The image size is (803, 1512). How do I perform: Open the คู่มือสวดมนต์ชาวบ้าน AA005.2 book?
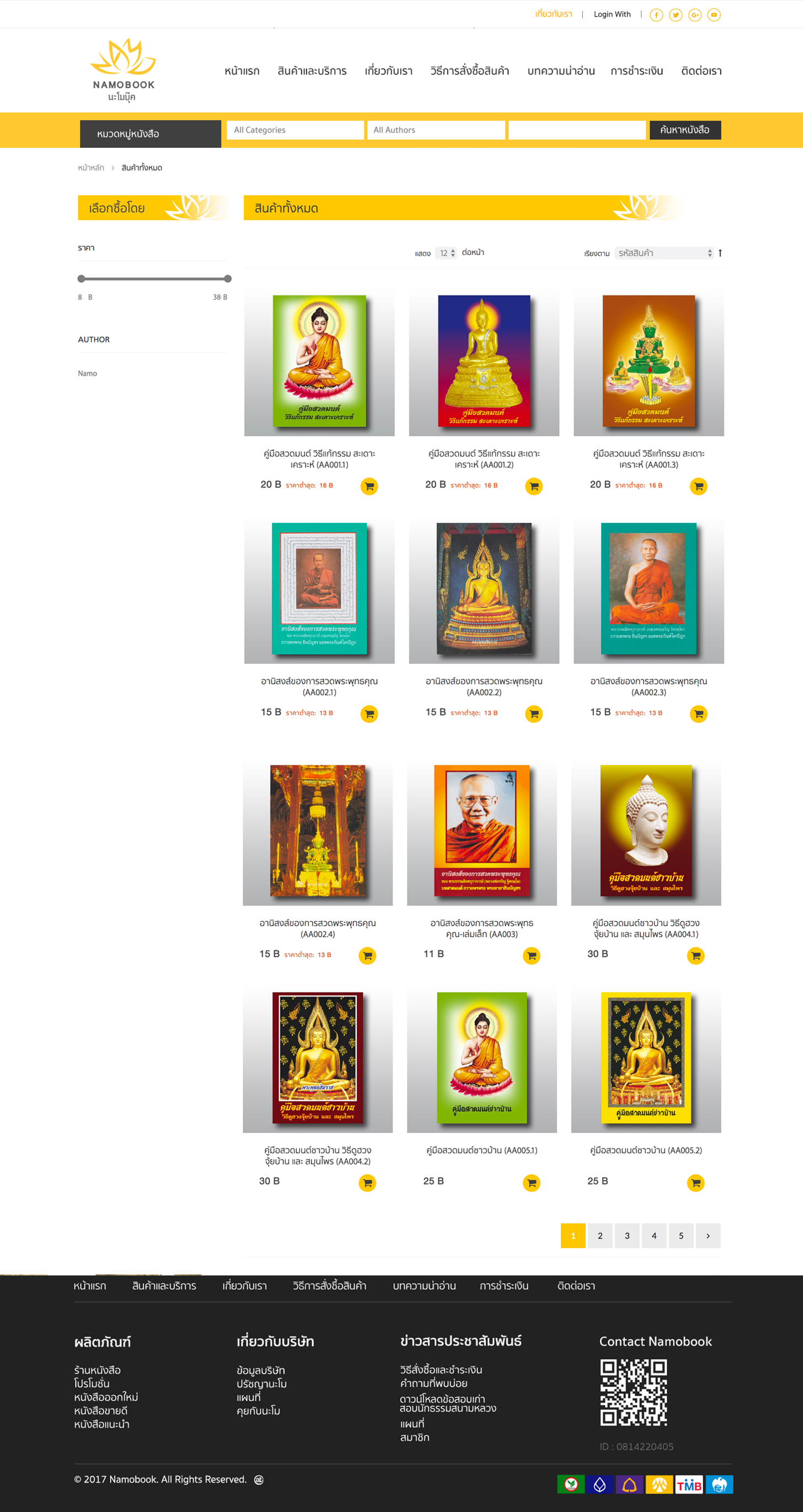click(x=646, y=1150)
